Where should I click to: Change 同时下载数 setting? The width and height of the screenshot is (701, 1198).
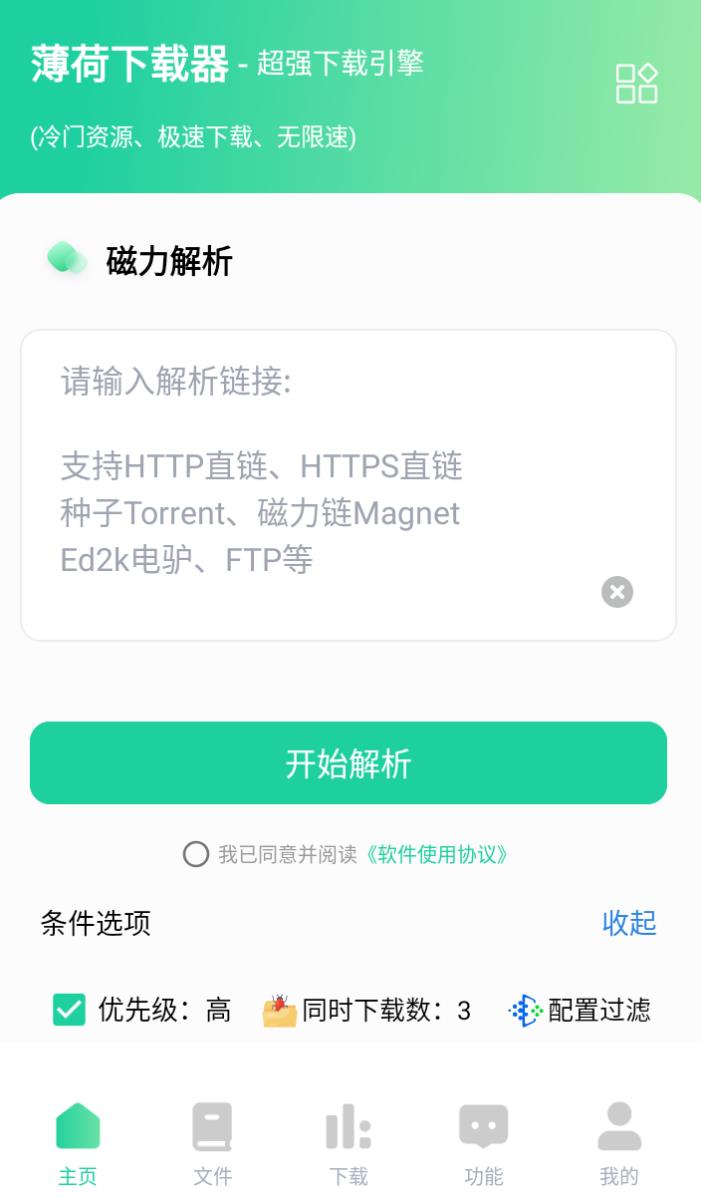coord(366,1010)
